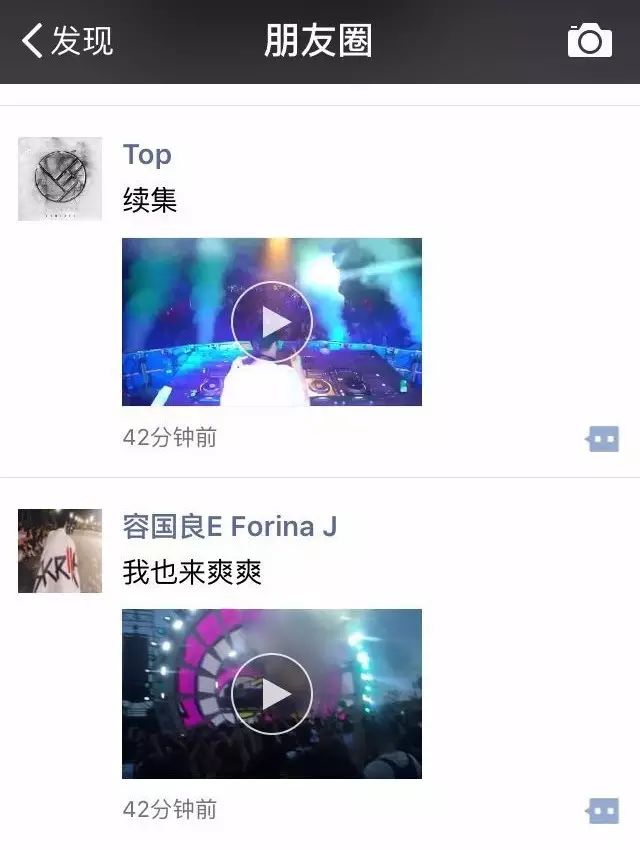Open comment menu under Top's post

603,439
